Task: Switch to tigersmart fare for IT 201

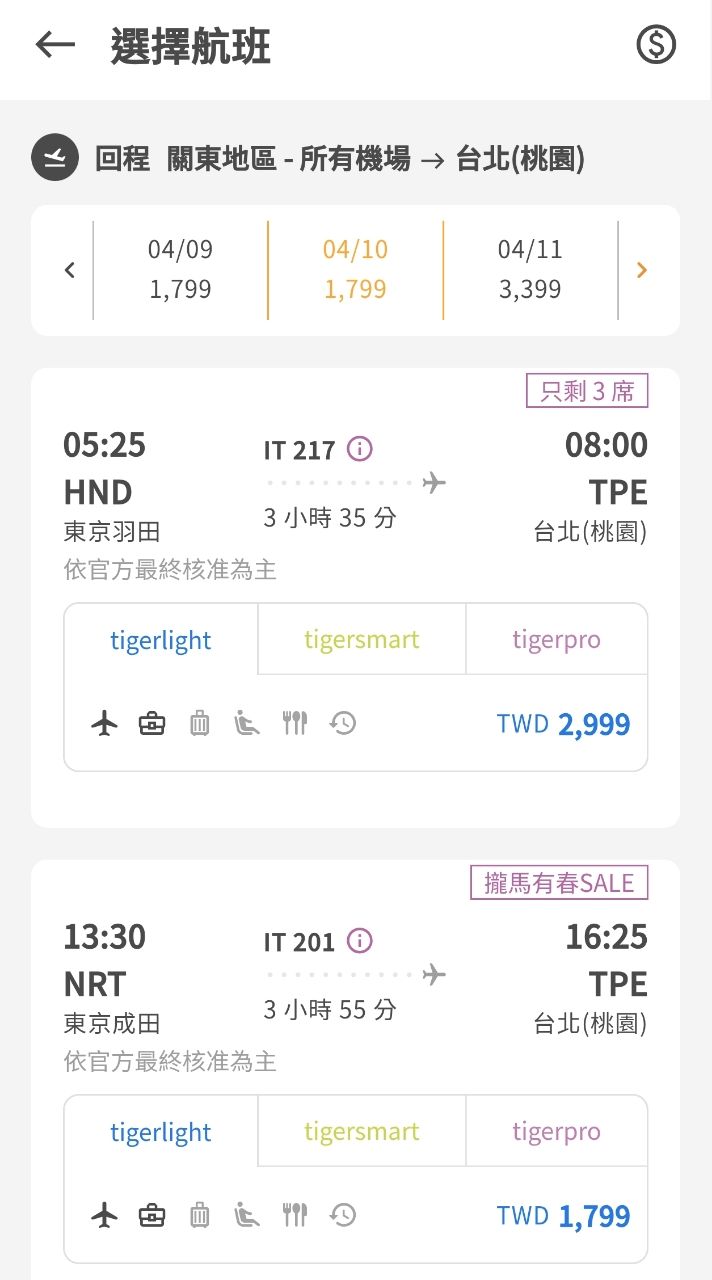Action: (361, 1132)
